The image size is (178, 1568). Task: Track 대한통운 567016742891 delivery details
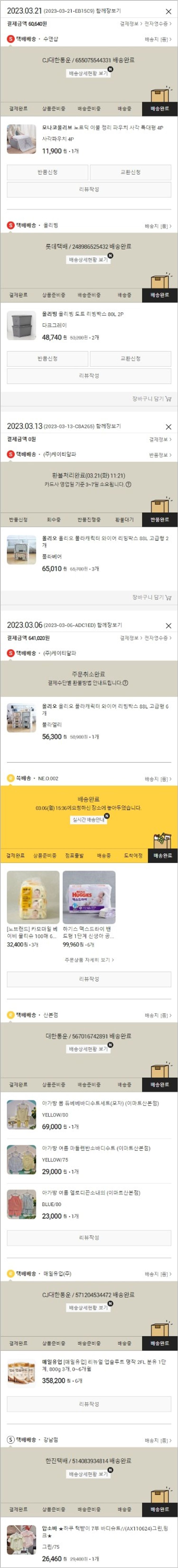coord(88,1049)
